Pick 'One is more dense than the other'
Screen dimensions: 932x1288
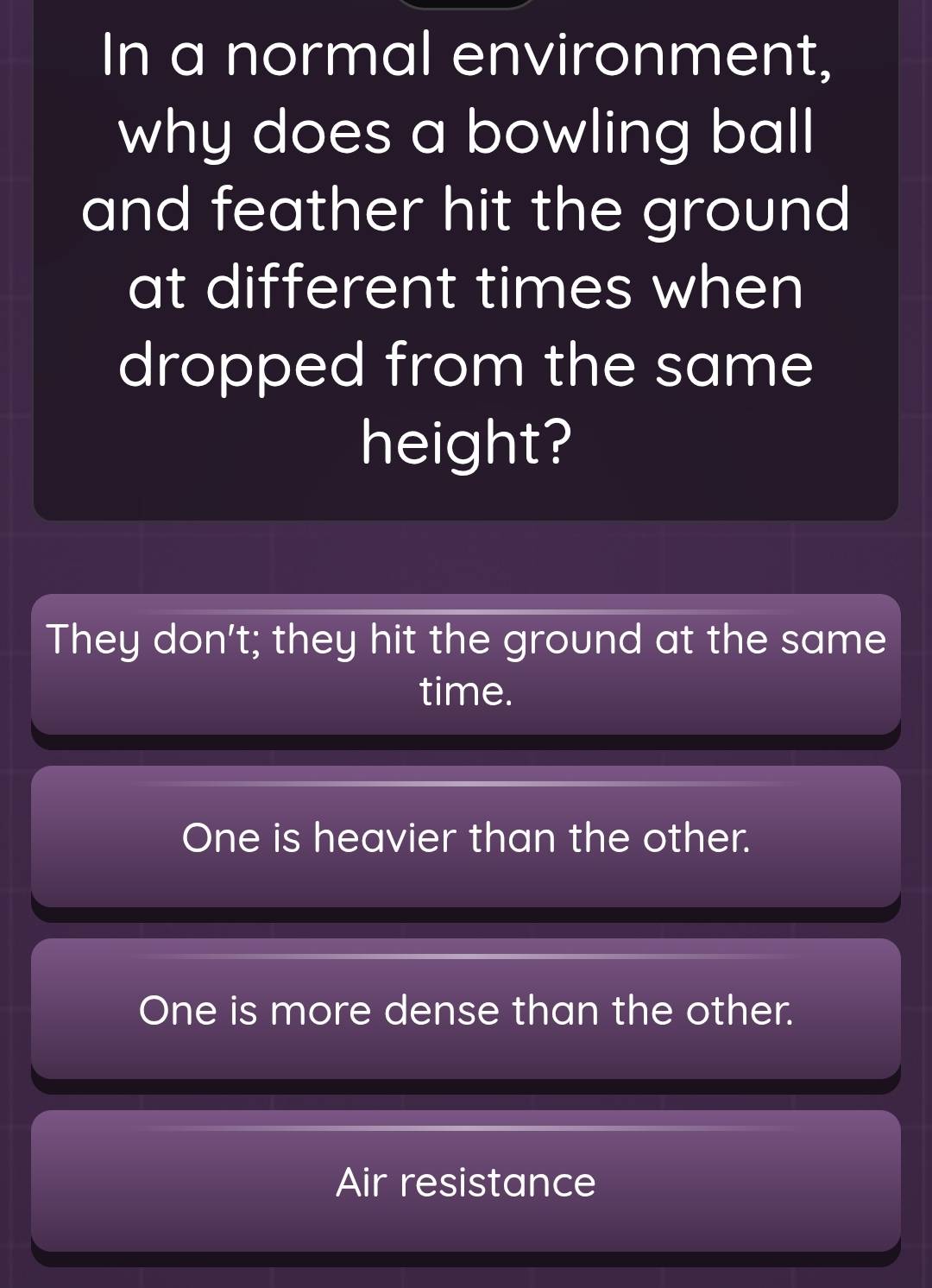[x=466, y=1009]
